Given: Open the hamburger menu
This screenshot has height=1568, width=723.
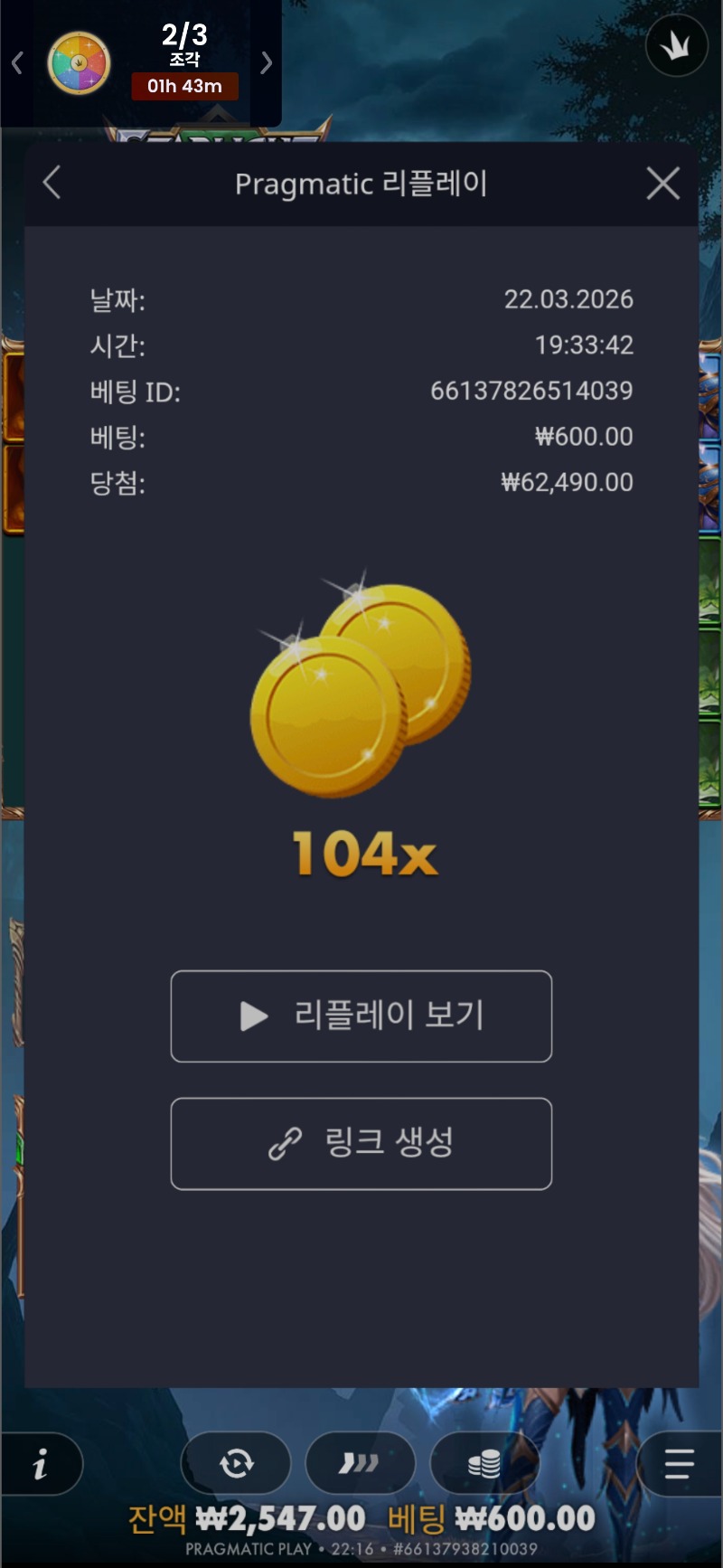Looking at the screenshot, I should click(679, 1463).
